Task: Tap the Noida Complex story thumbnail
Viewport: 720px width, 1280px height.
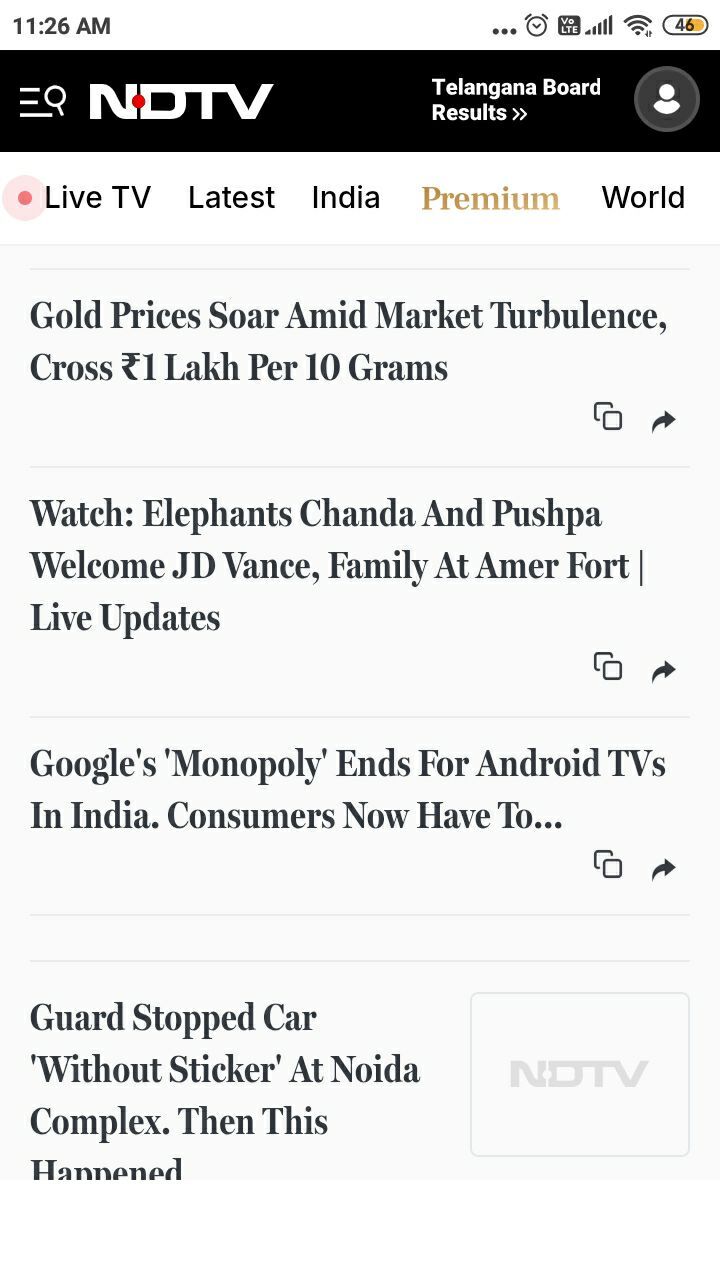Action: [x=580, y=1074]
